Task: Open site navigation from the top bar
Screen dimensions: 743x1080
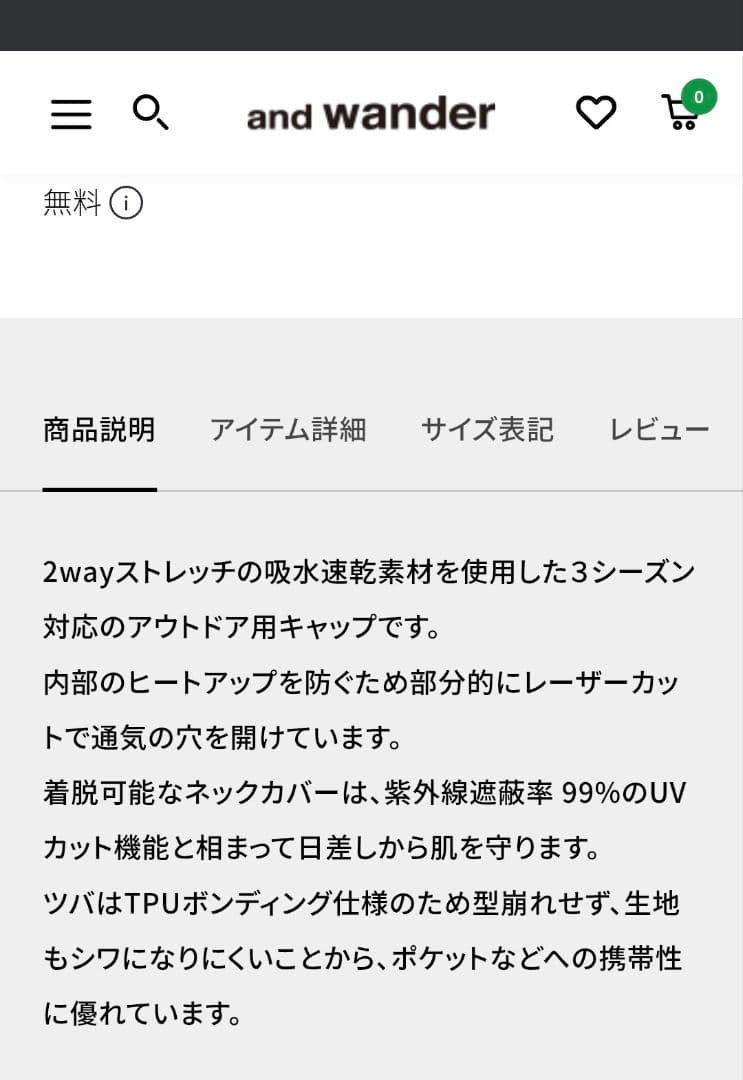Action: tap(70, 113)
